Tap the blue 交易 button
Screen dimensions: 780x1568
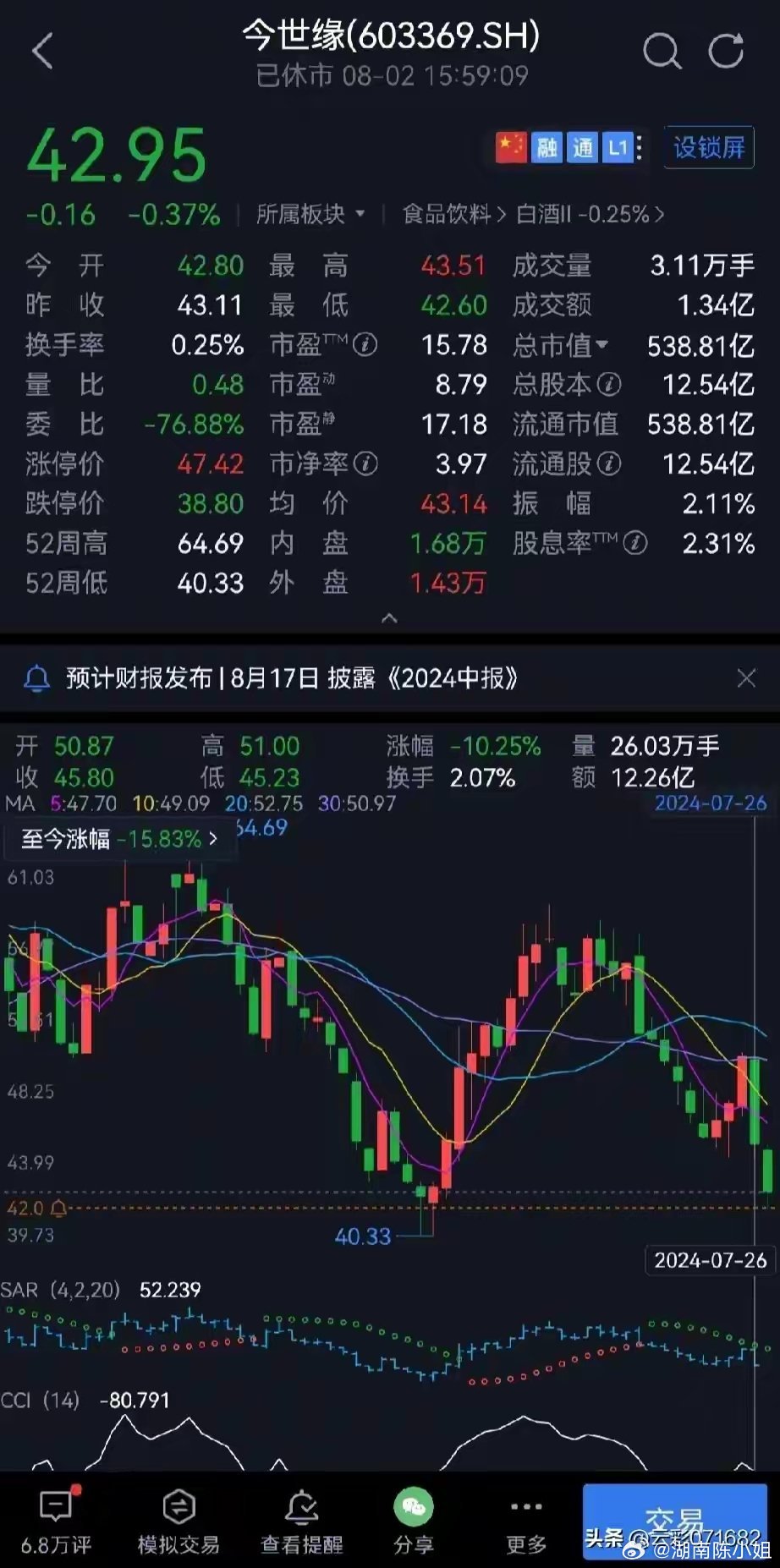[x=673, y=1518]
